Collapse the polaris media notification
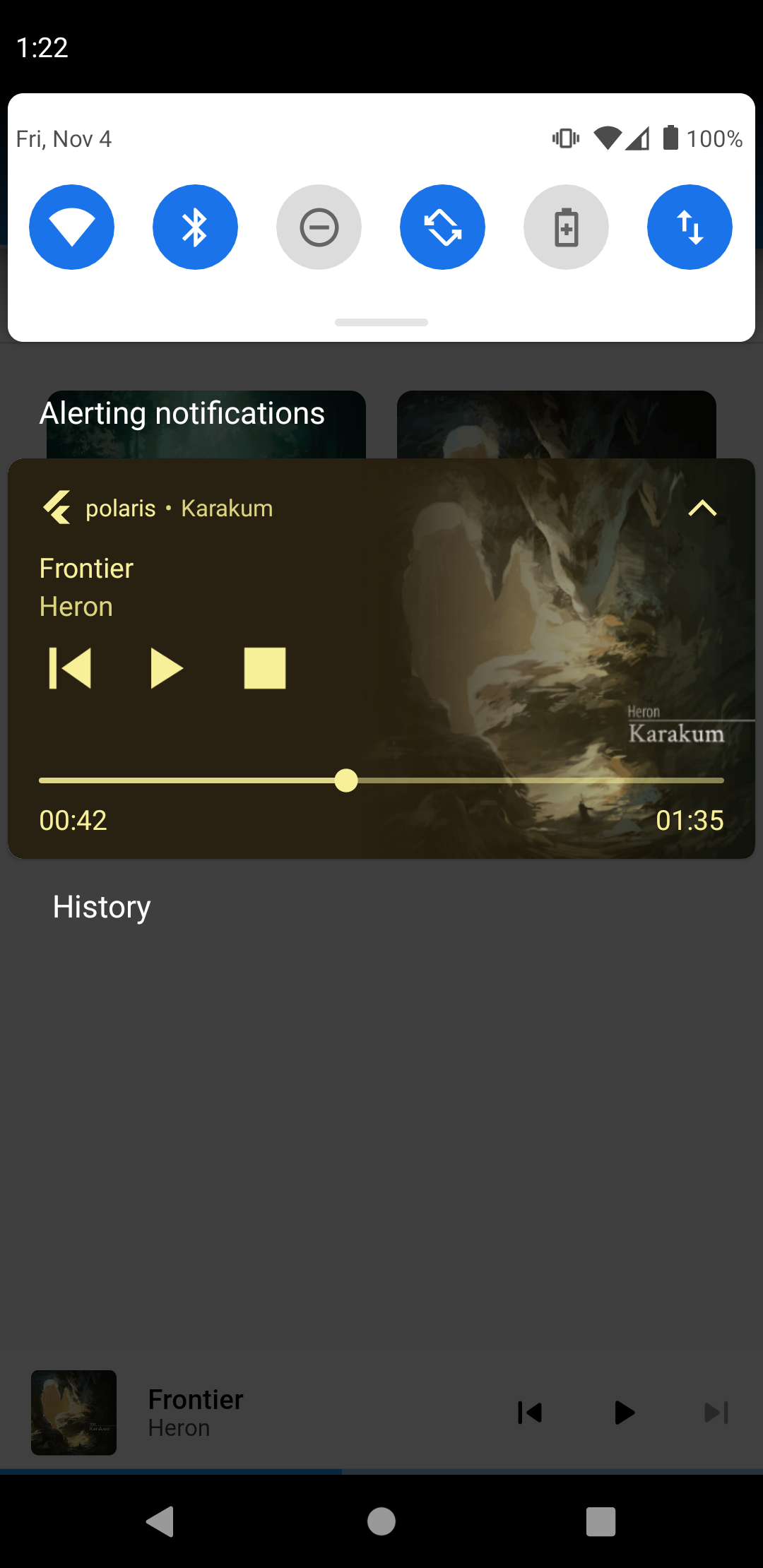The width and height of the screenshot is (763, 1568). click(x=702, y=509)
